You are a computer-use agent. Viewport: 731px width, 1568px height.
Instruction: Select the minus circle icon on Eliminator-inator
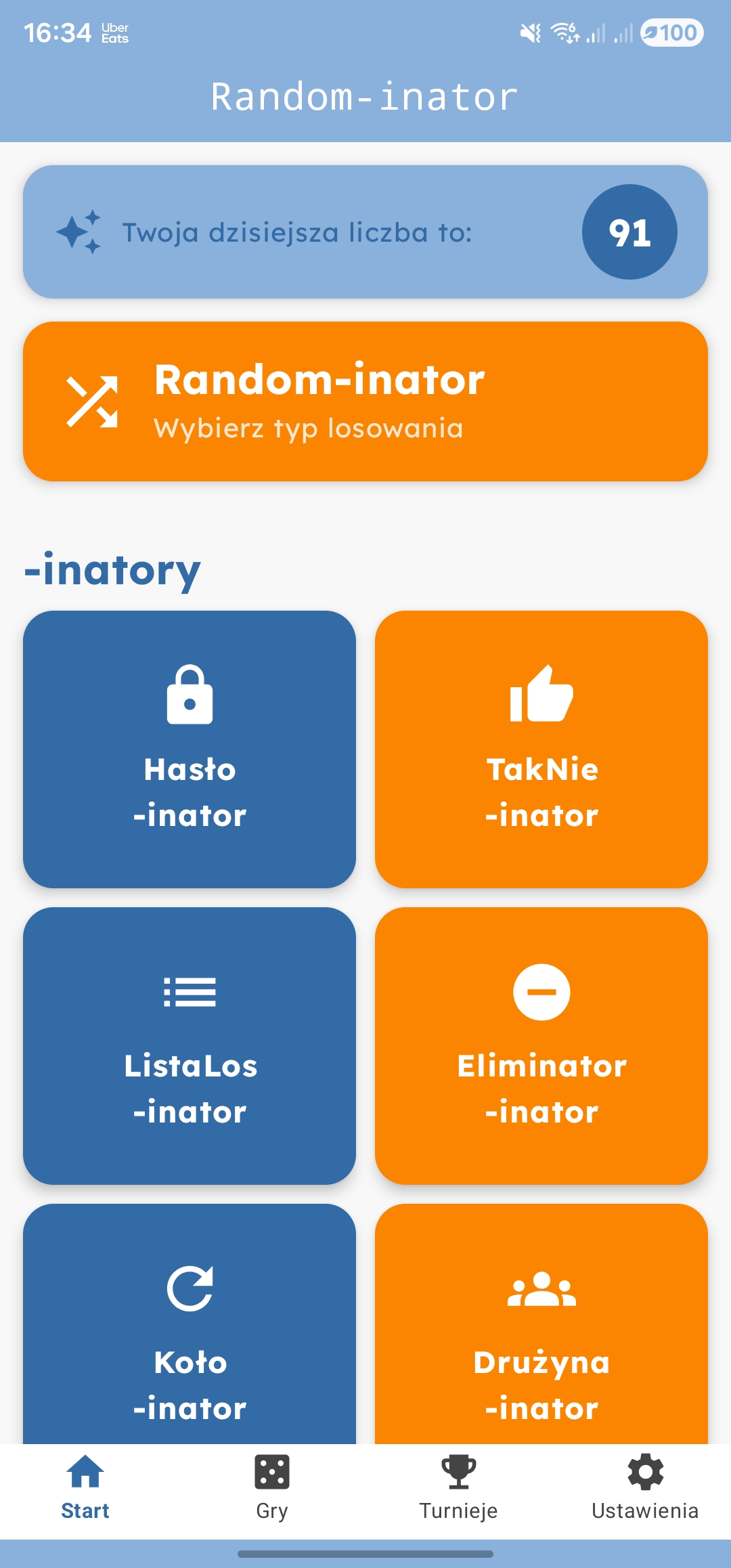541,993
